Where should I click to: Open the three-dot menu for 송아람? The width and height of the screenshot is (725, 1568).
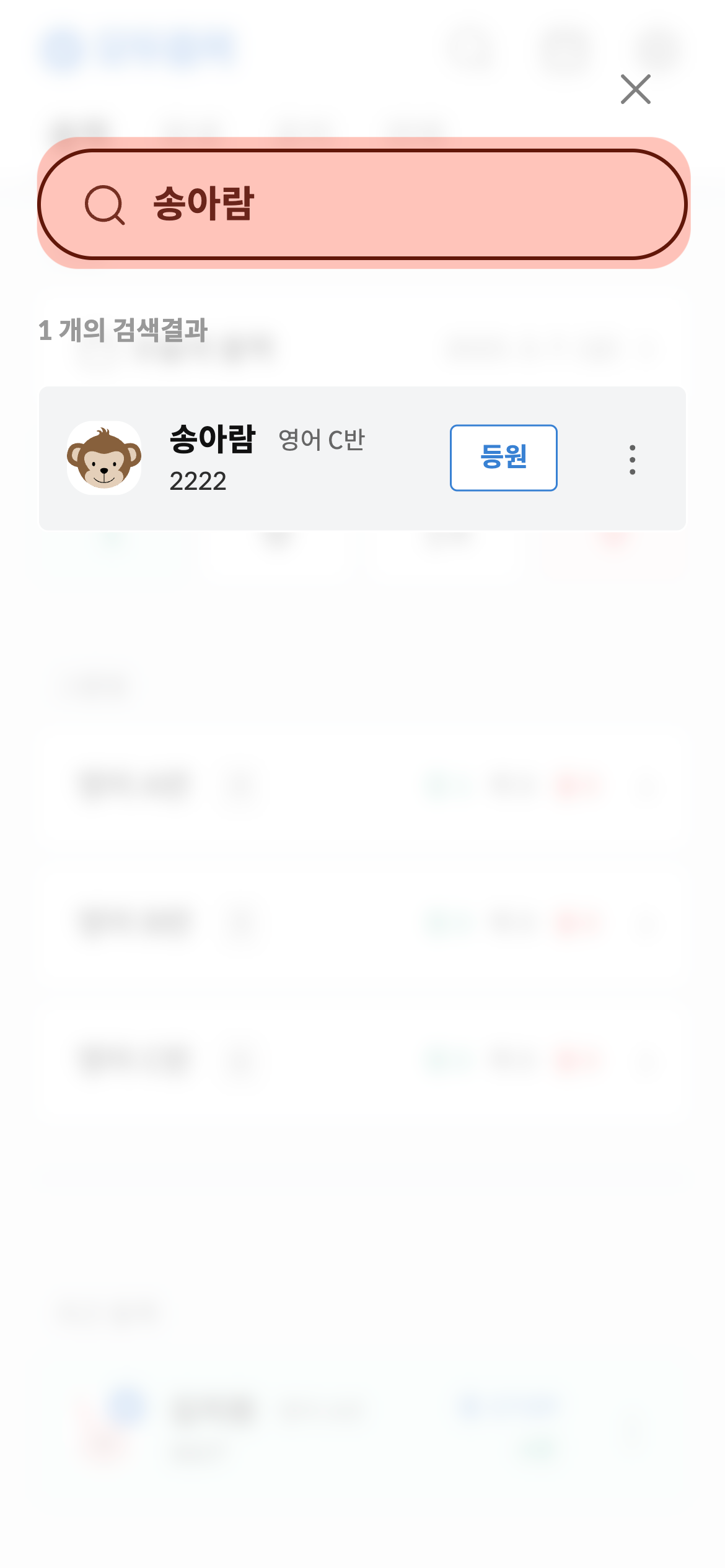[632, 460]
